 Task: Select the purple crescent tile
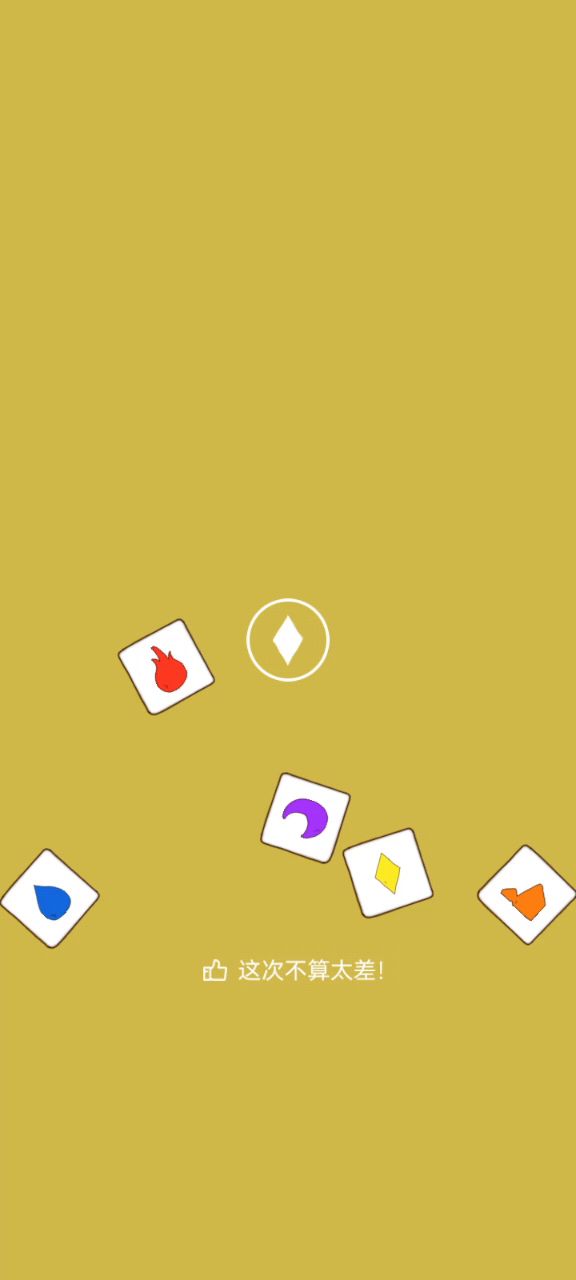[305, 818]
